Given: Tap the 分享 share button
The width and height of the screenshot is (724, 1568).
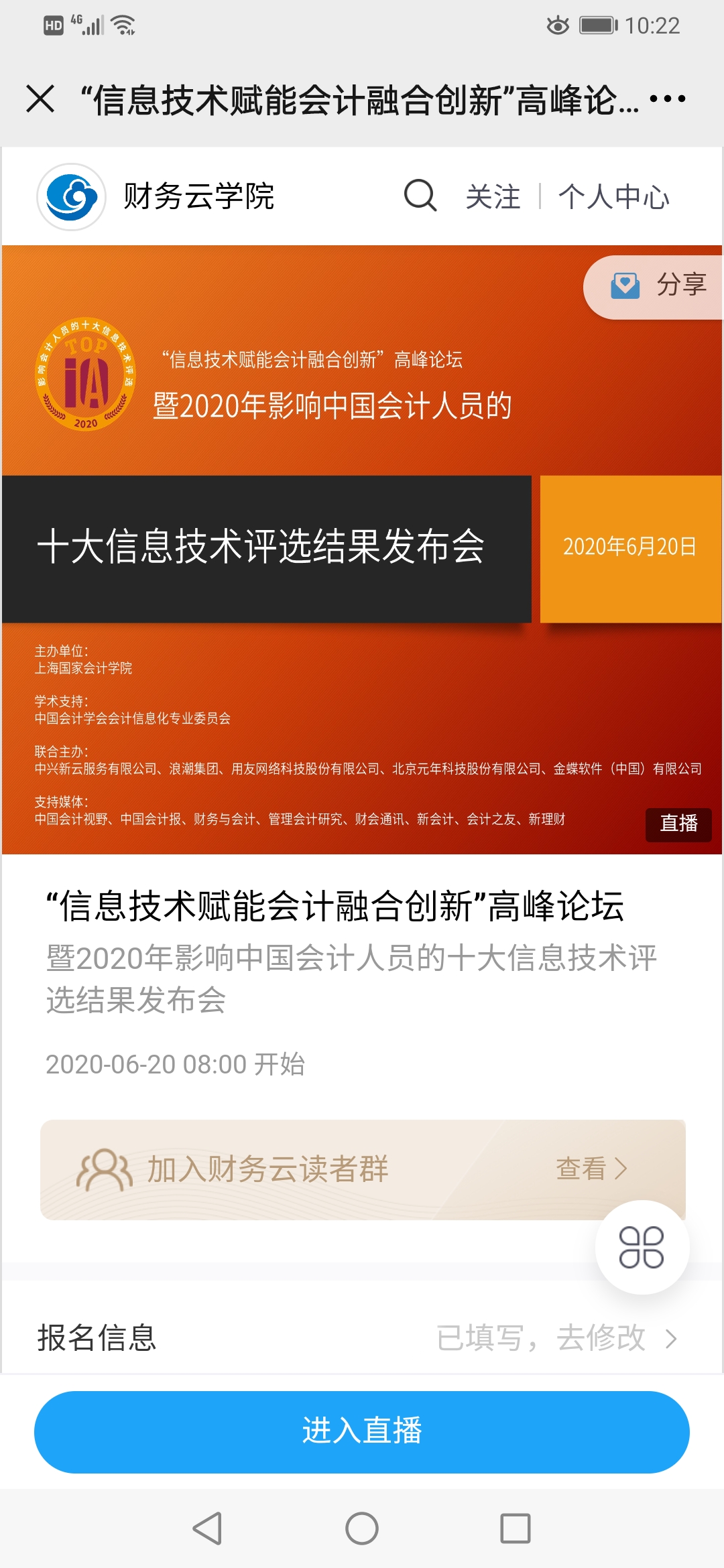Looking at the screenshot, I should (x=657, y=286).
